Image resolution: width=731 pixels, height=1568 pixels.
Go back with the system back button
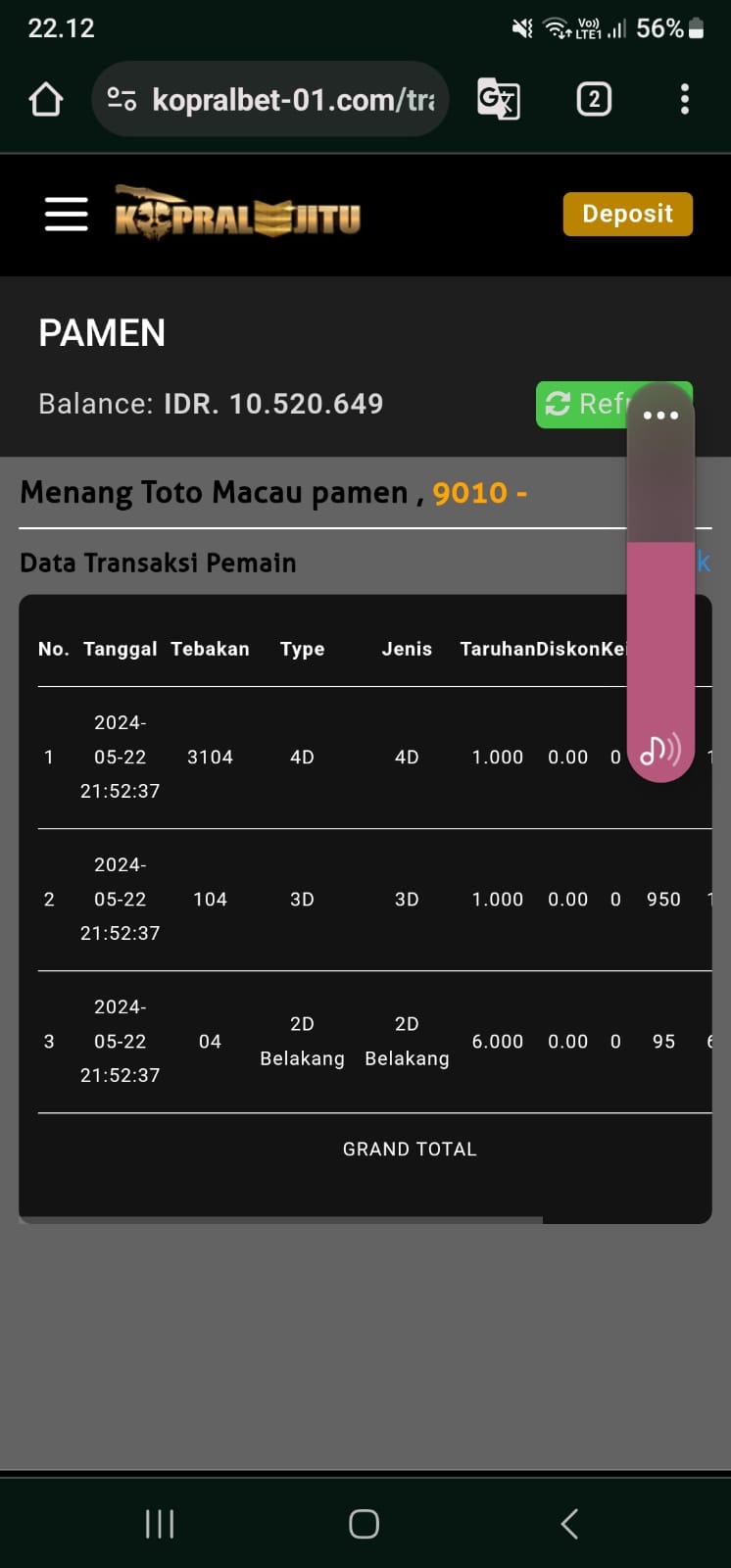pyautogui.click(x=569, y=1524)
